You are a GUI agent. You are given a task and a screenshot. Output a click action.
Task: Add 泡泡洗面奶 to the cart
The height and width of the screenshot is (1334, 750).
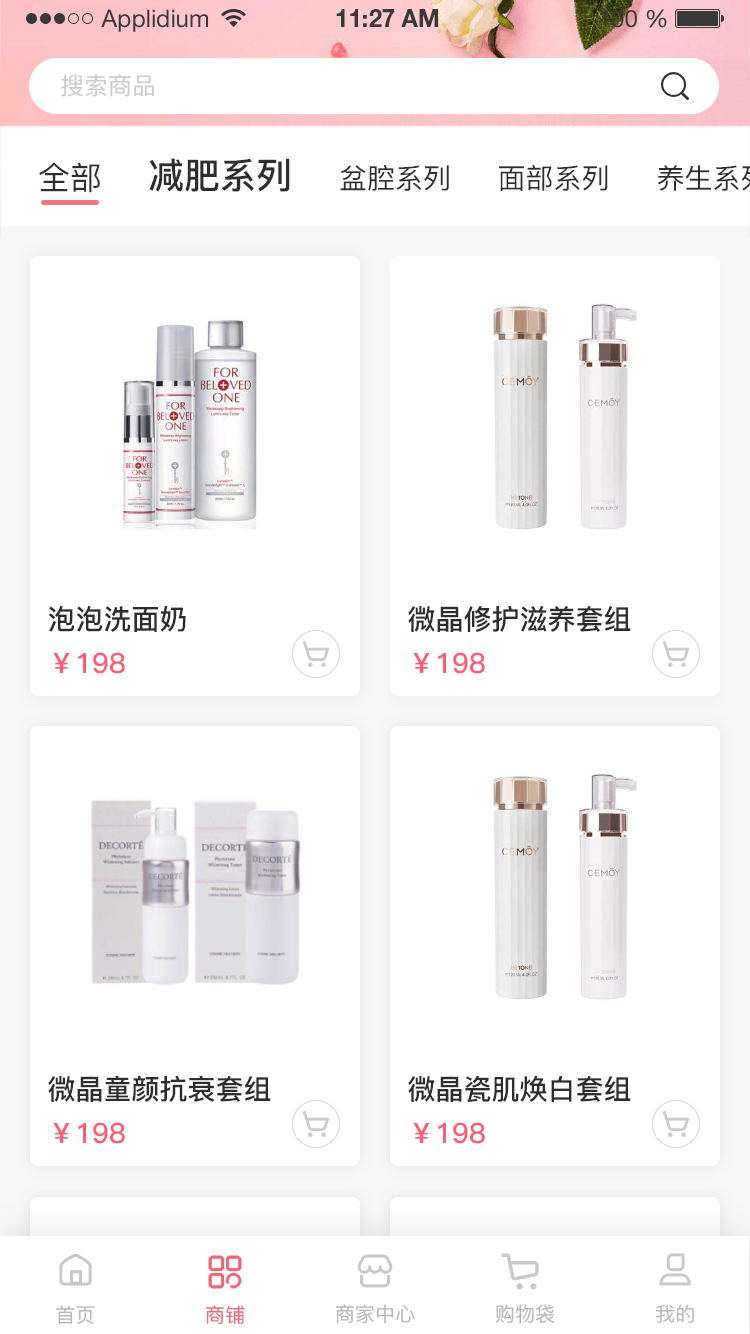316,655
